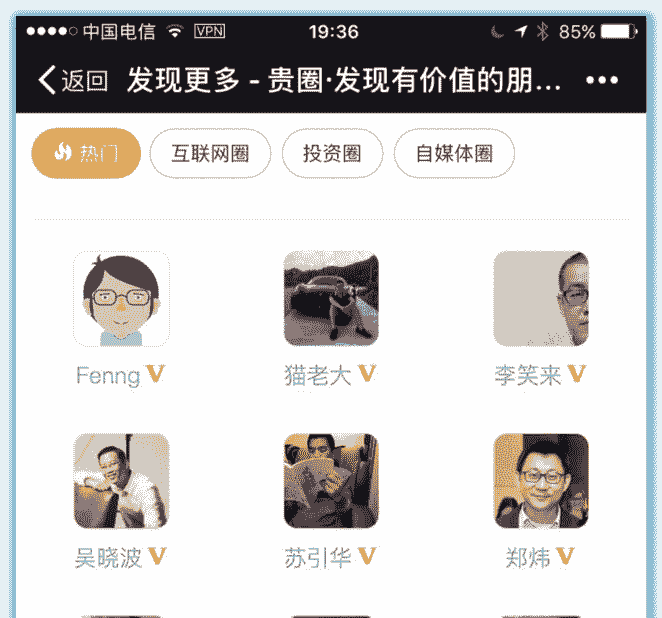Screen dimensions: 662x618
Task: Switch to the 自媒体圈 chip
Action: point(454,153)
